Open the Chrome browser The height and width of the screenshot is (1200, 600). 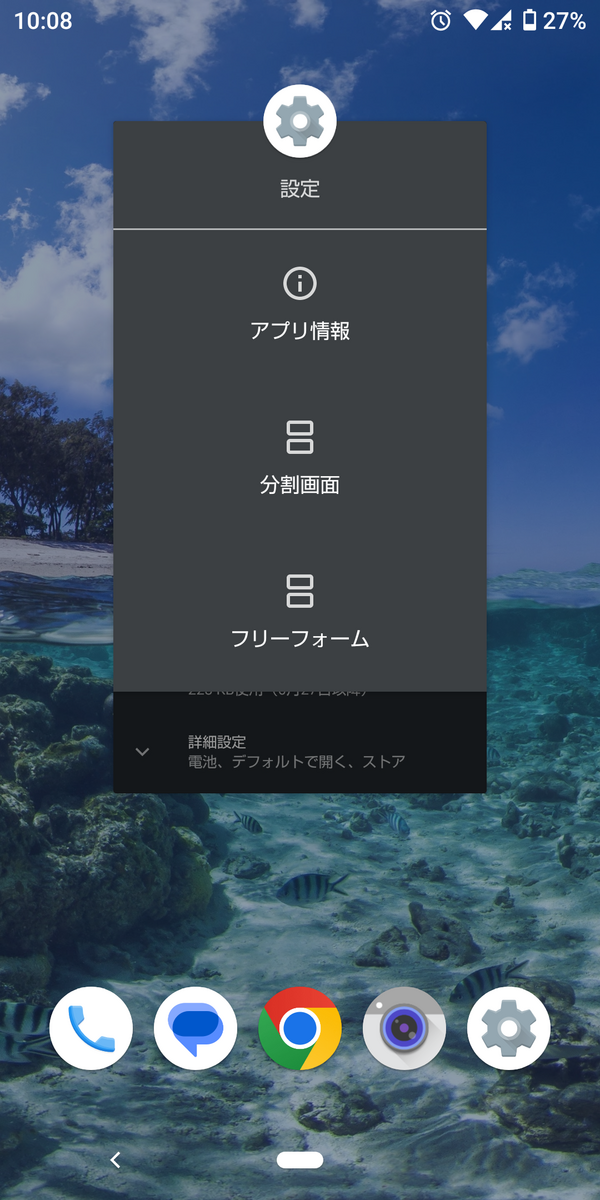pyautogui.click(x=300, y=1028)
